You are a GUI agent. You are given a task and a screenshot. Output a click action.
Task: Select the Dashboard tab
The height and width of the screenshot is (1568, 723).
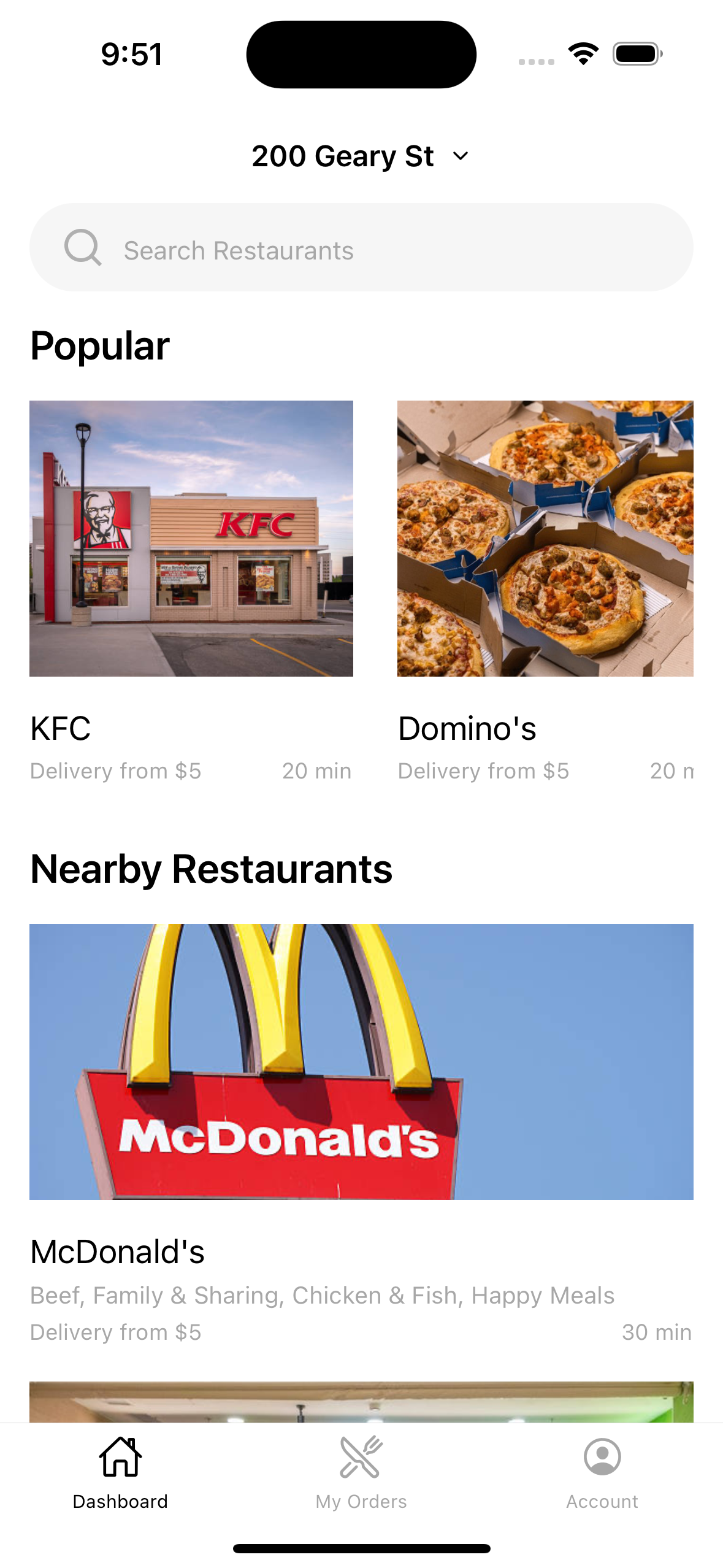tap(120, 1474)
